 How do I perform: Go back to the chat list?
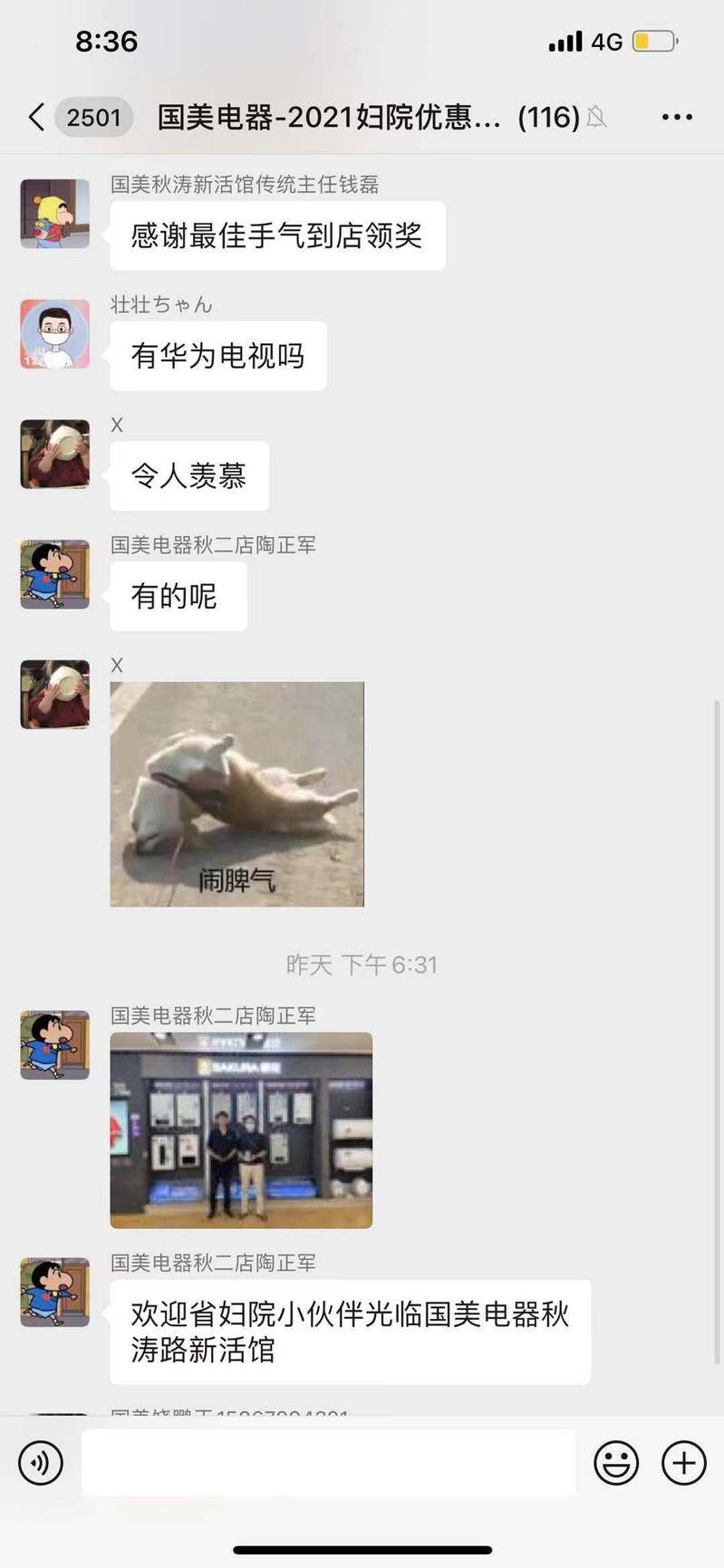pos(37,117)
